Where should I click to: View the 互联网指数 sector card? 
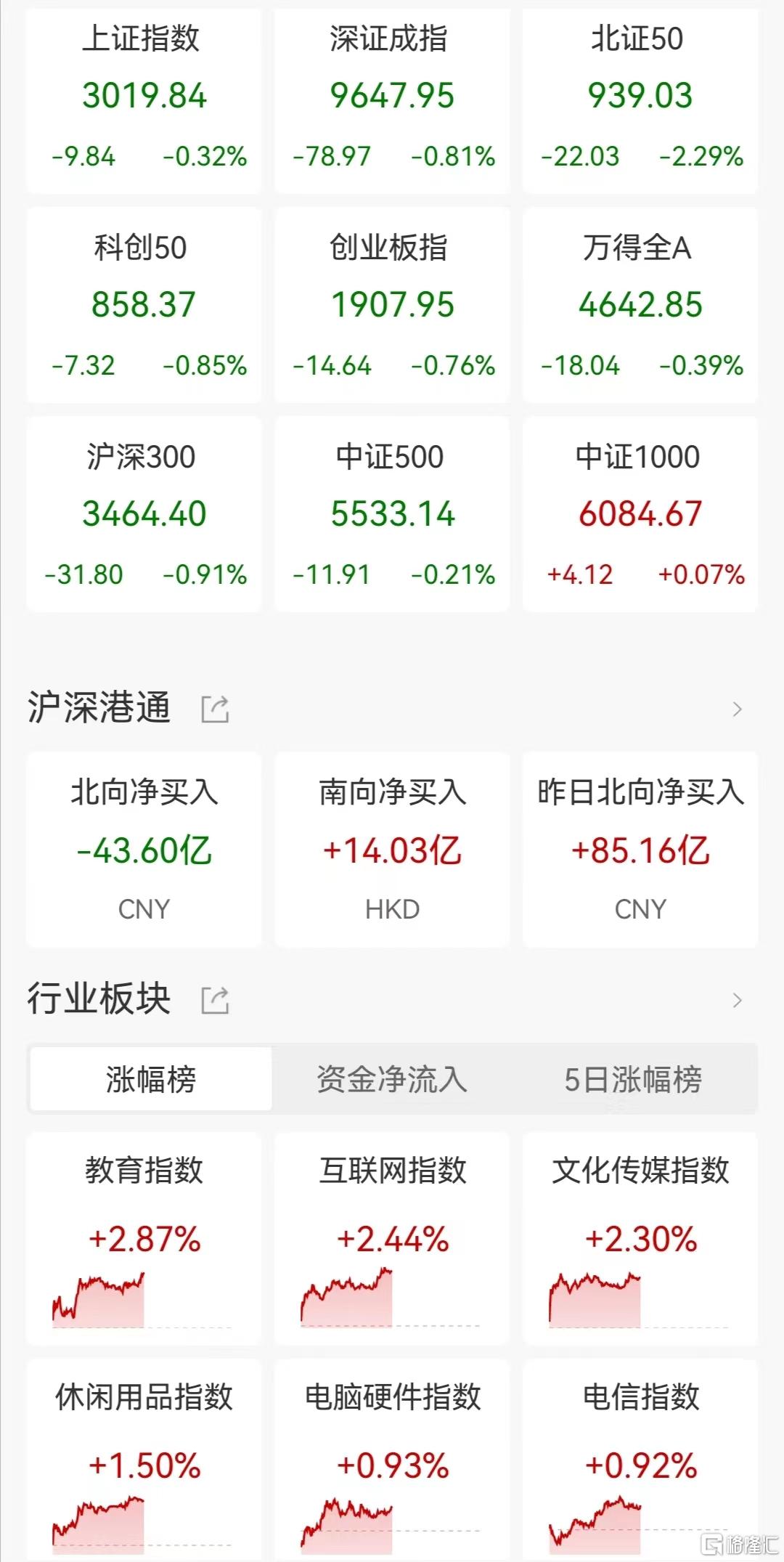[392, 1238]
